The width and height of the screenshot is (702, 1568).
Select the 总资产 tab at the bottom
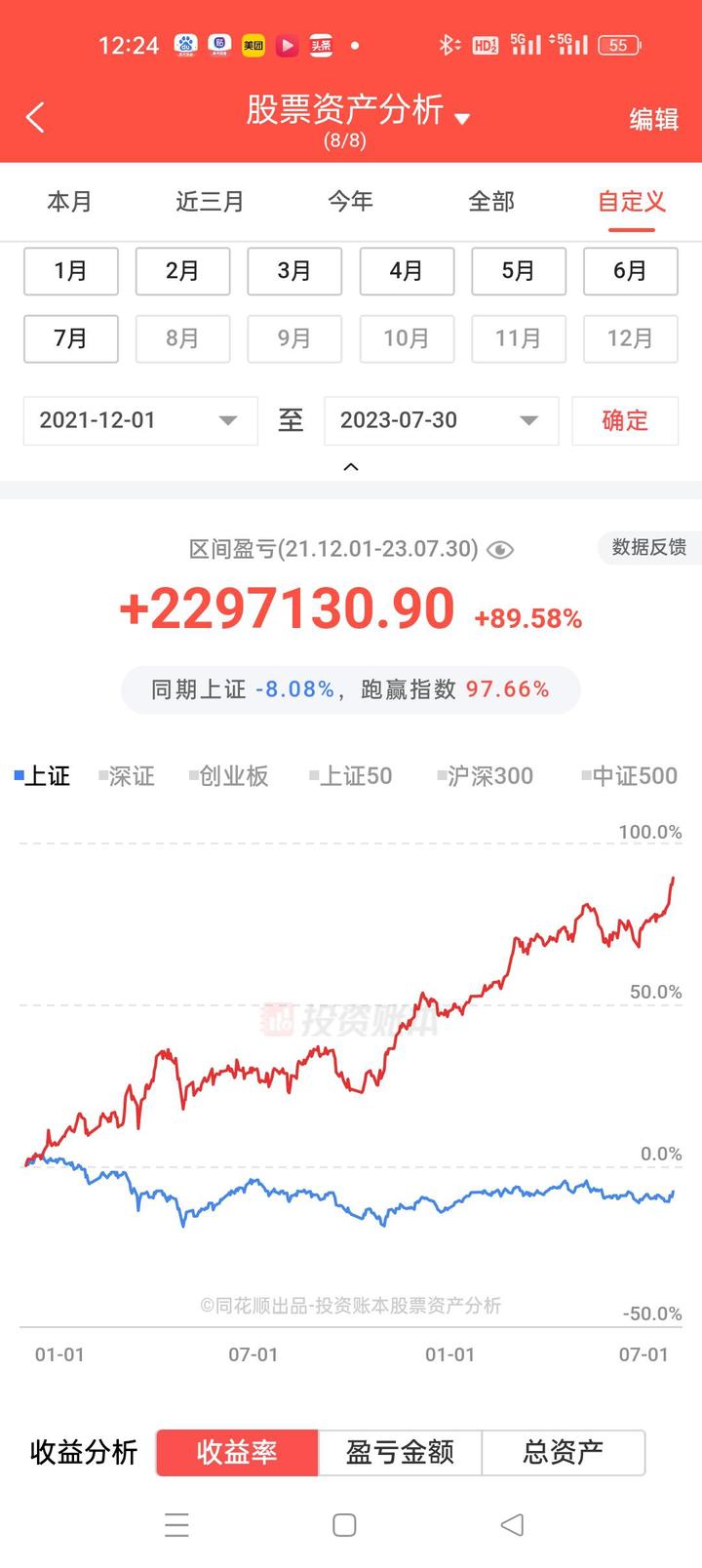[564, 1452]
